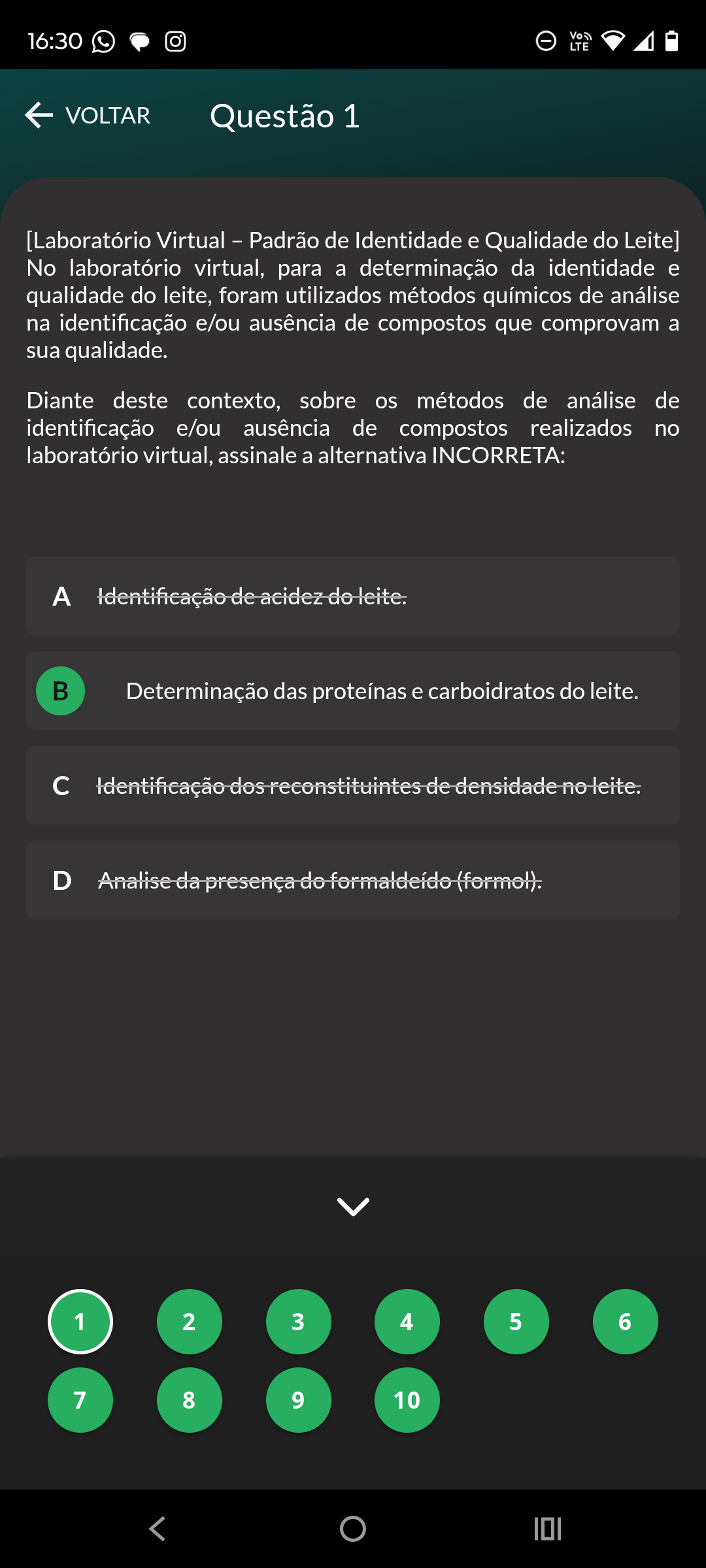The image size is (706, 1568).
Task: Go to question 4
Action: [x=407, y=1322]
